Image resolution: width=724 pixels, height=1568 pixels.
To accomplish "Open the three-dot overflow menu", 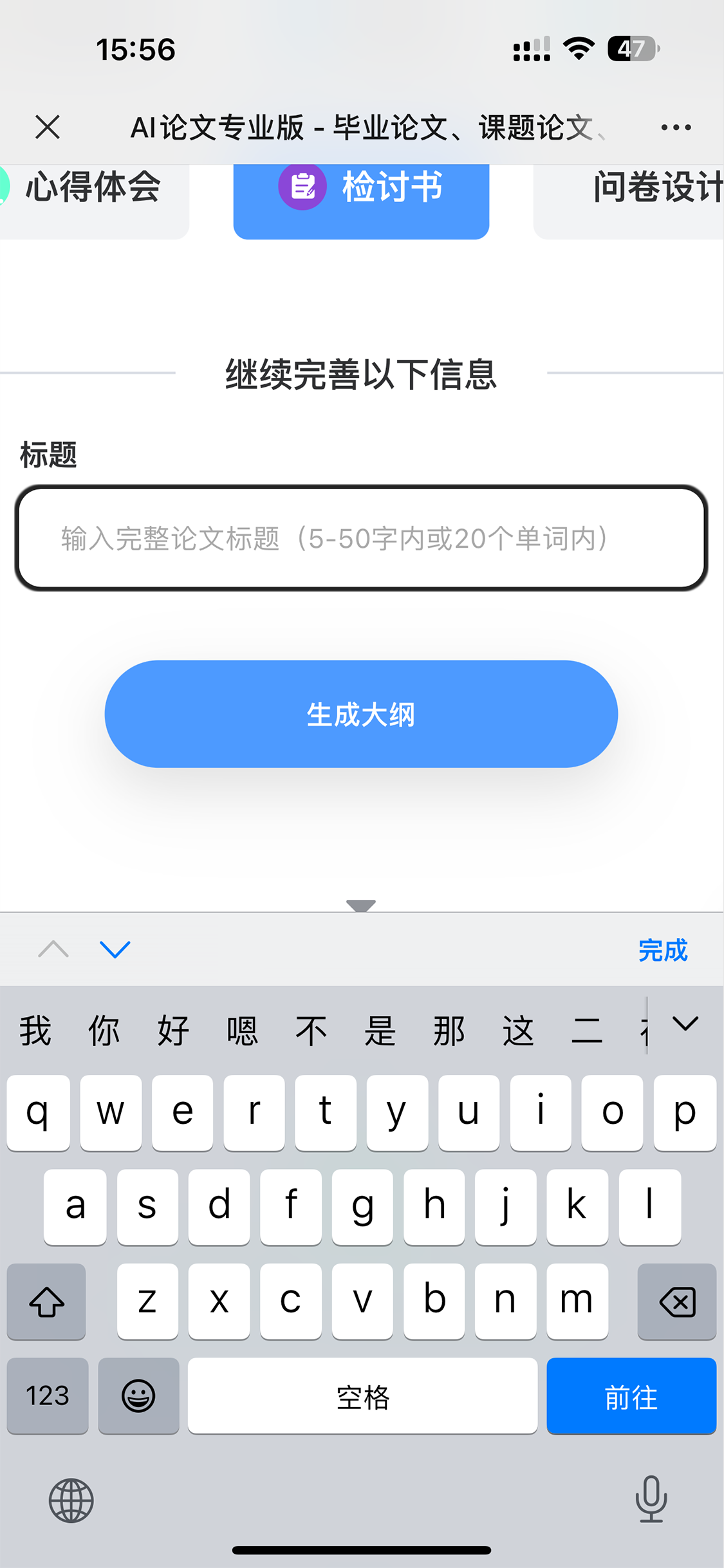I will coord(676,127).
